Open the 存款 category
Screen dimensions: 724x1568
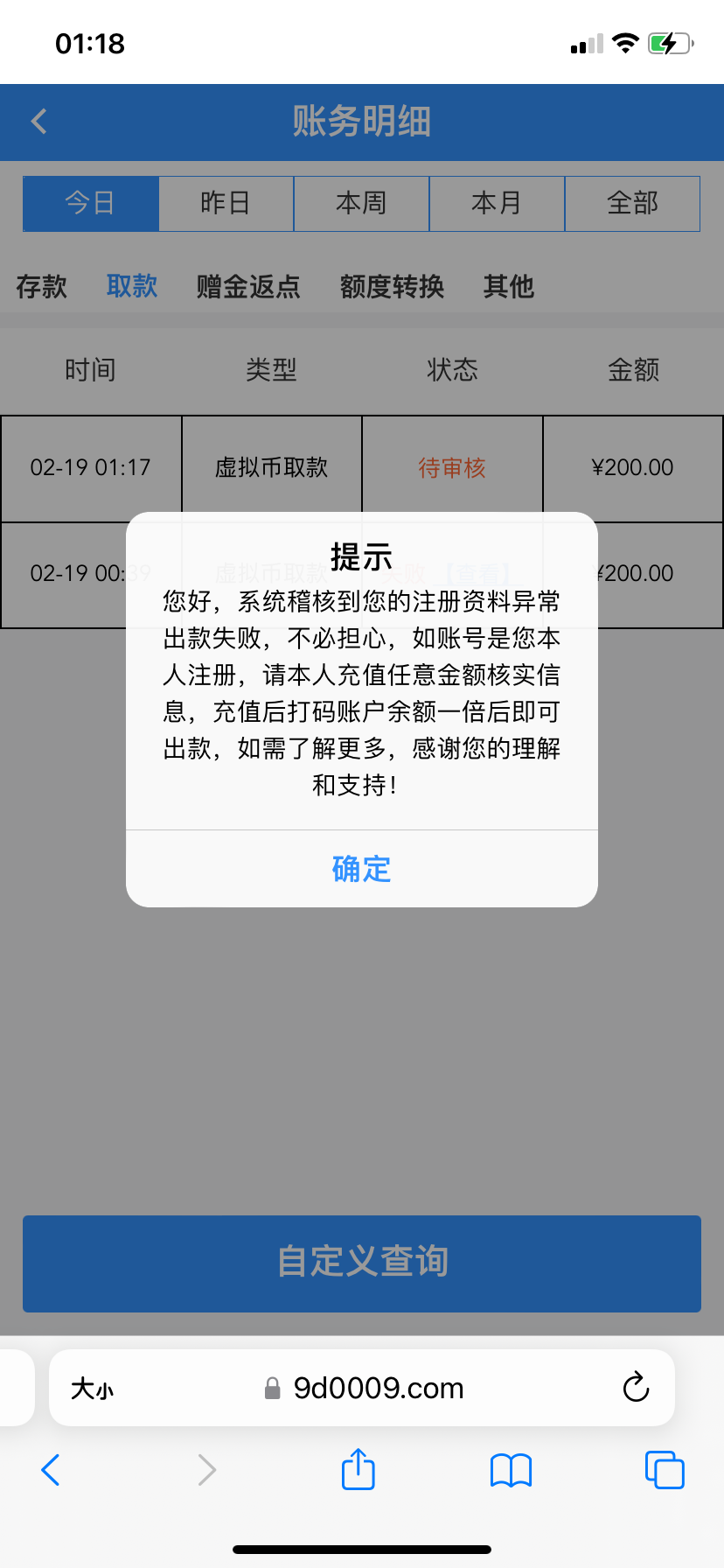tap(41, 286)
